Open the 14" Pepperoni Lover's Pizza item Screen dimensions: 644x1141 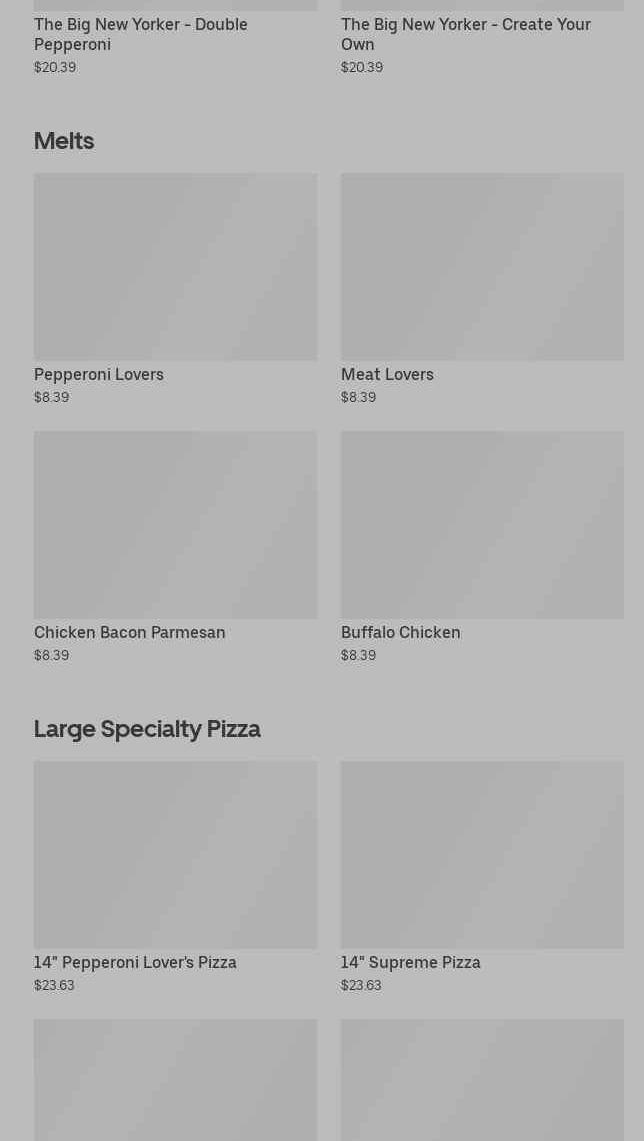pos(175,877)
